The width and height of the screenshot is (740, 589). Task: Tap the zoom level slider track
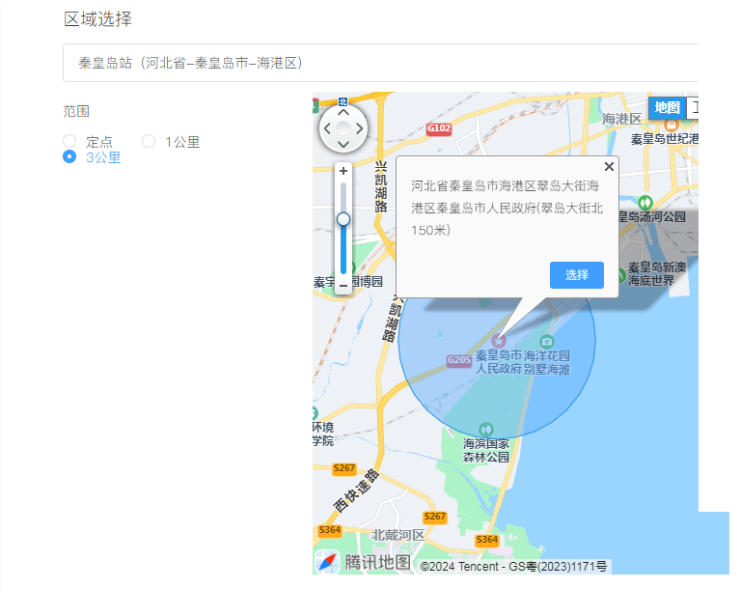[343, 250]
